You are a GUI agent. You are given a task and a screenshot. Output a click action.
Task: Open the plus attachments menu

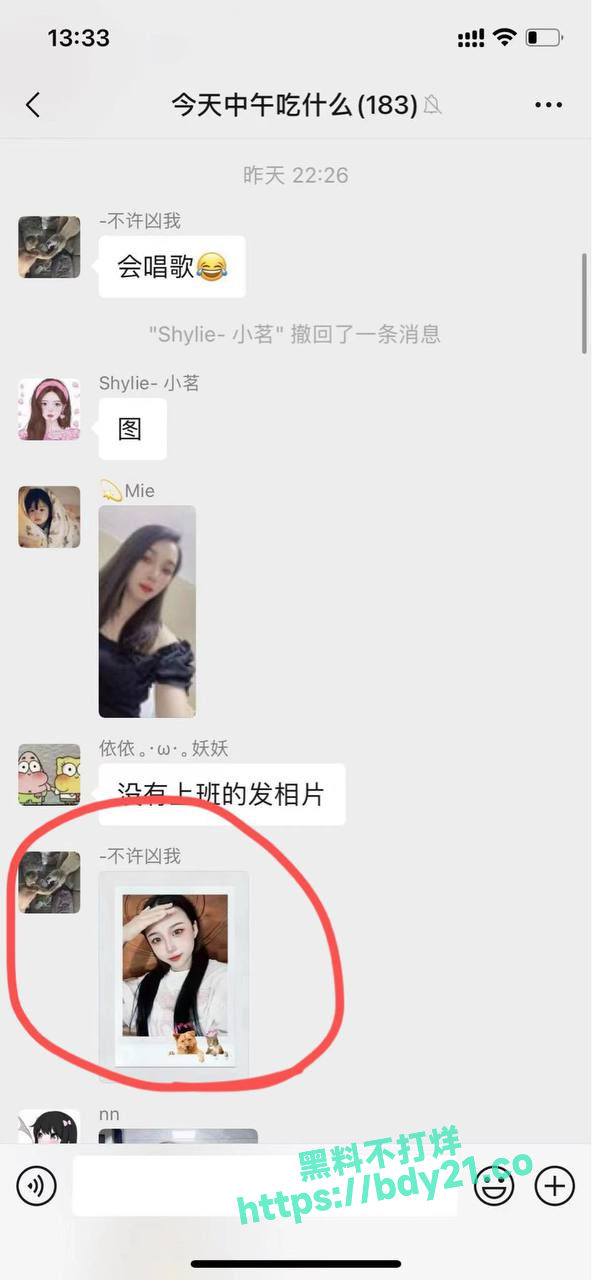tap(555, 1187)
